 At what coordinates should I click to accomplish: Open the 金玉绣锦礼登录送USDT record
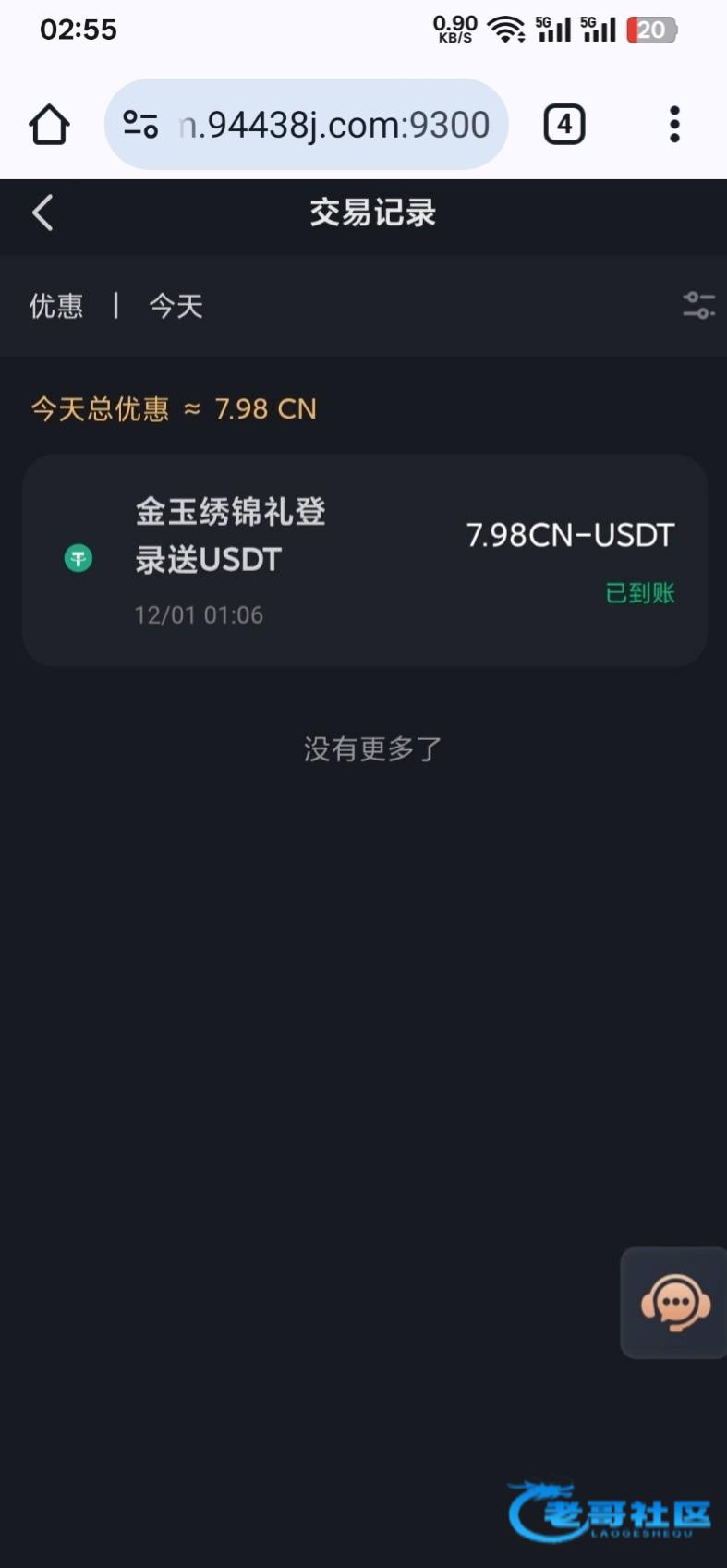point(364,560)
